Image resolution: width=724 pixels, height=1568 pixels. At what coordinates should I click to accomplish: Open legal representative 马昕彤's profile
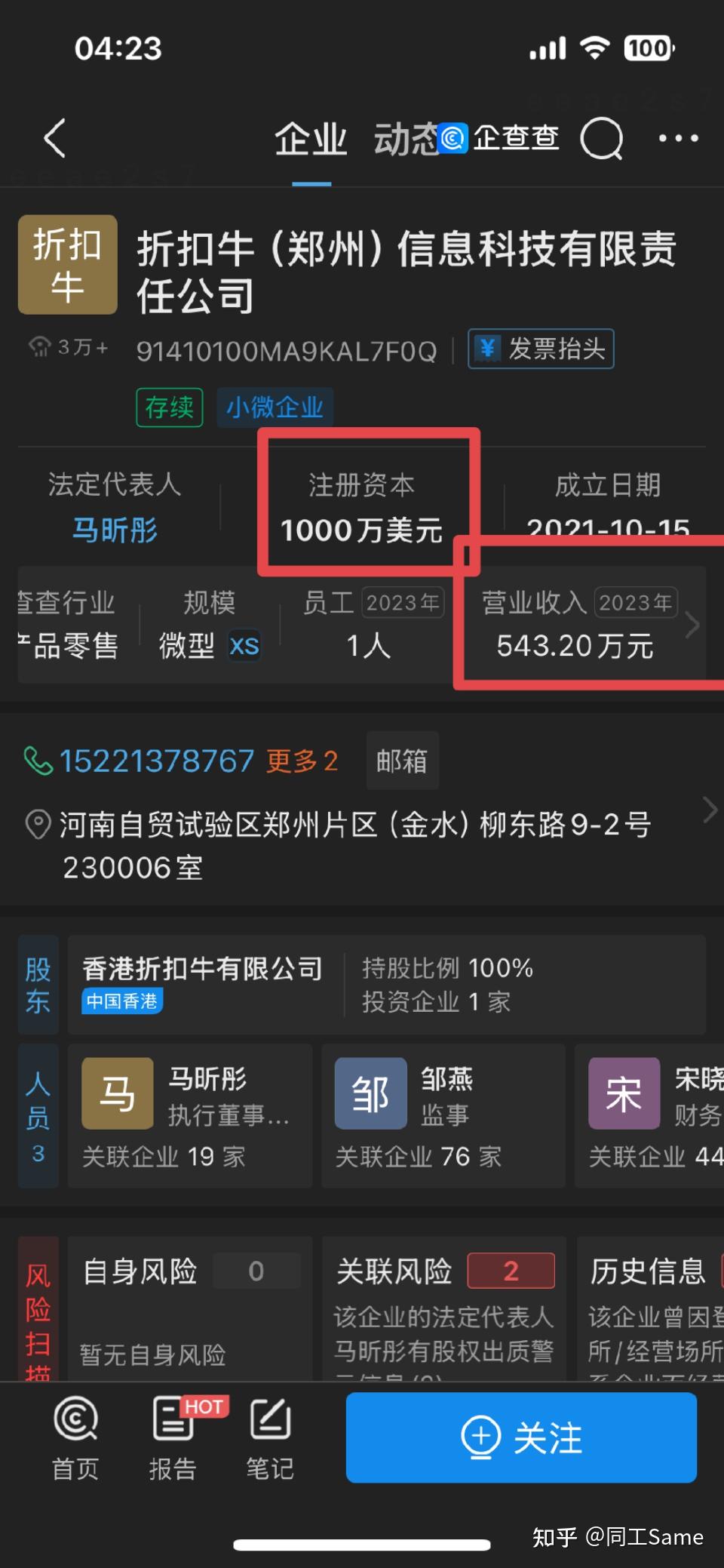tap(115, 530)
